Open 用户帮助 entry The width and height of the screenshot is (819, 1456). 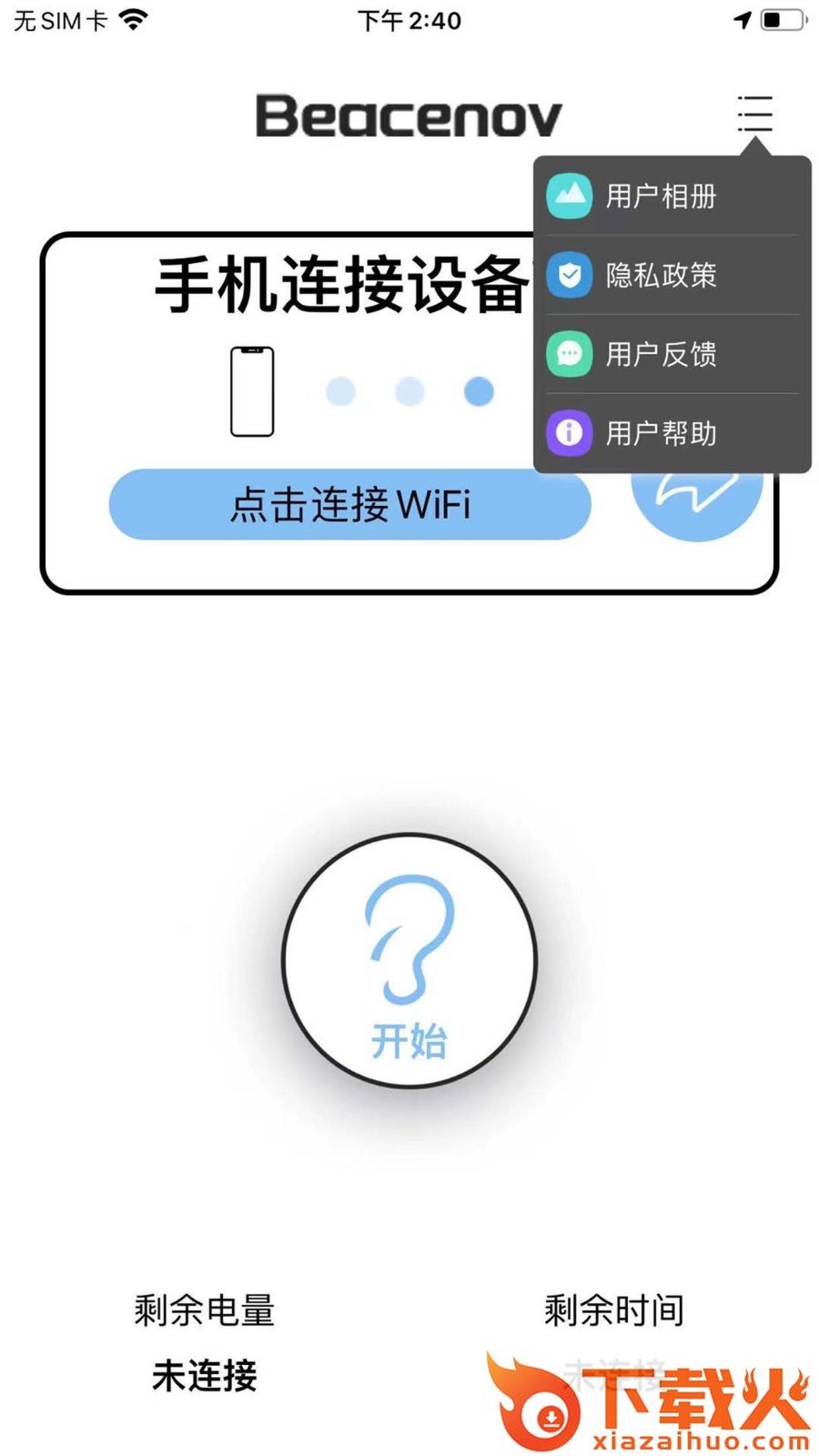pos(672,433)
